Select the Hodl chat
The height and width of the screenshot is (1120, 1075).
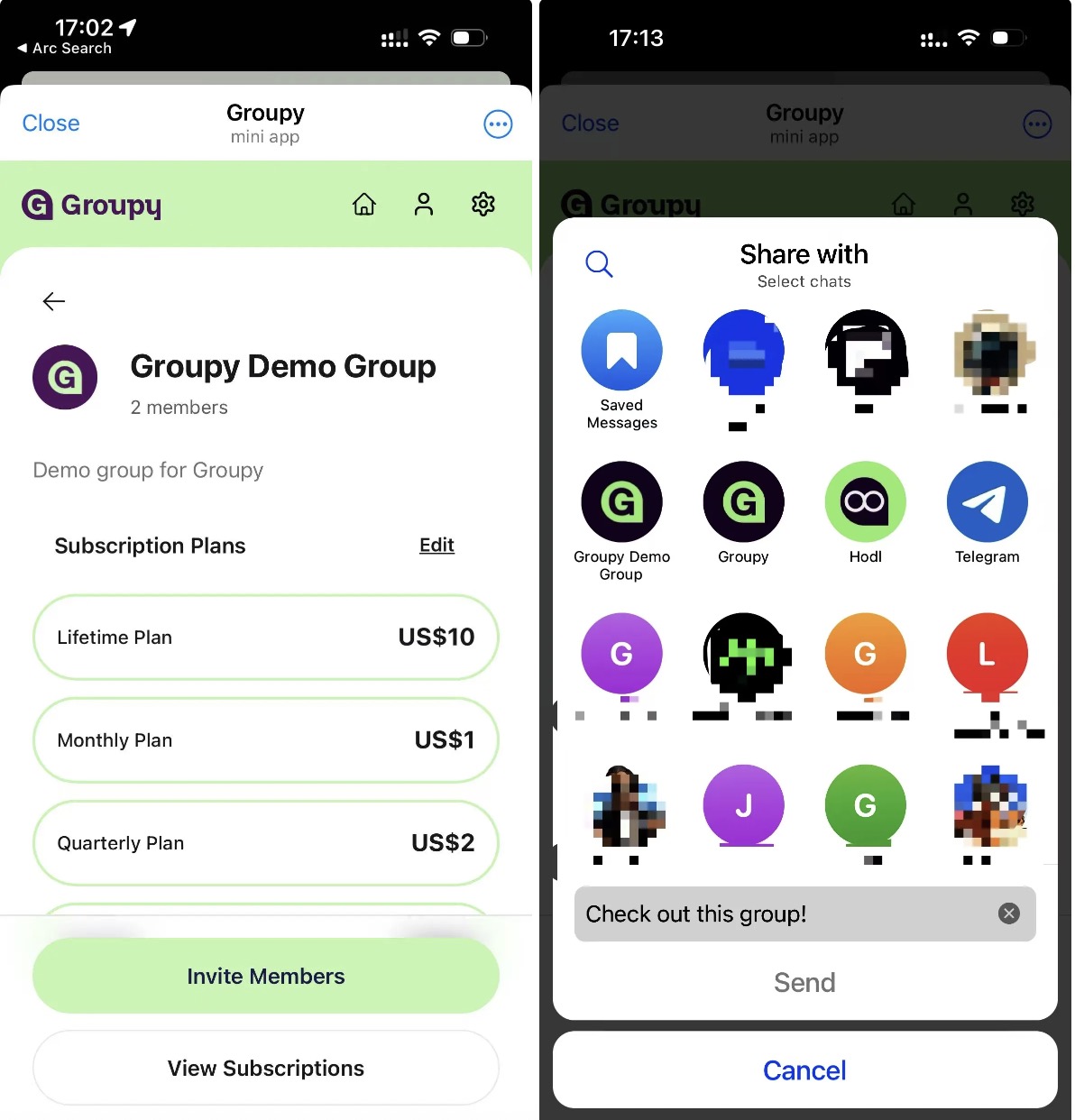pyautogui.click(x=865, y=503)
